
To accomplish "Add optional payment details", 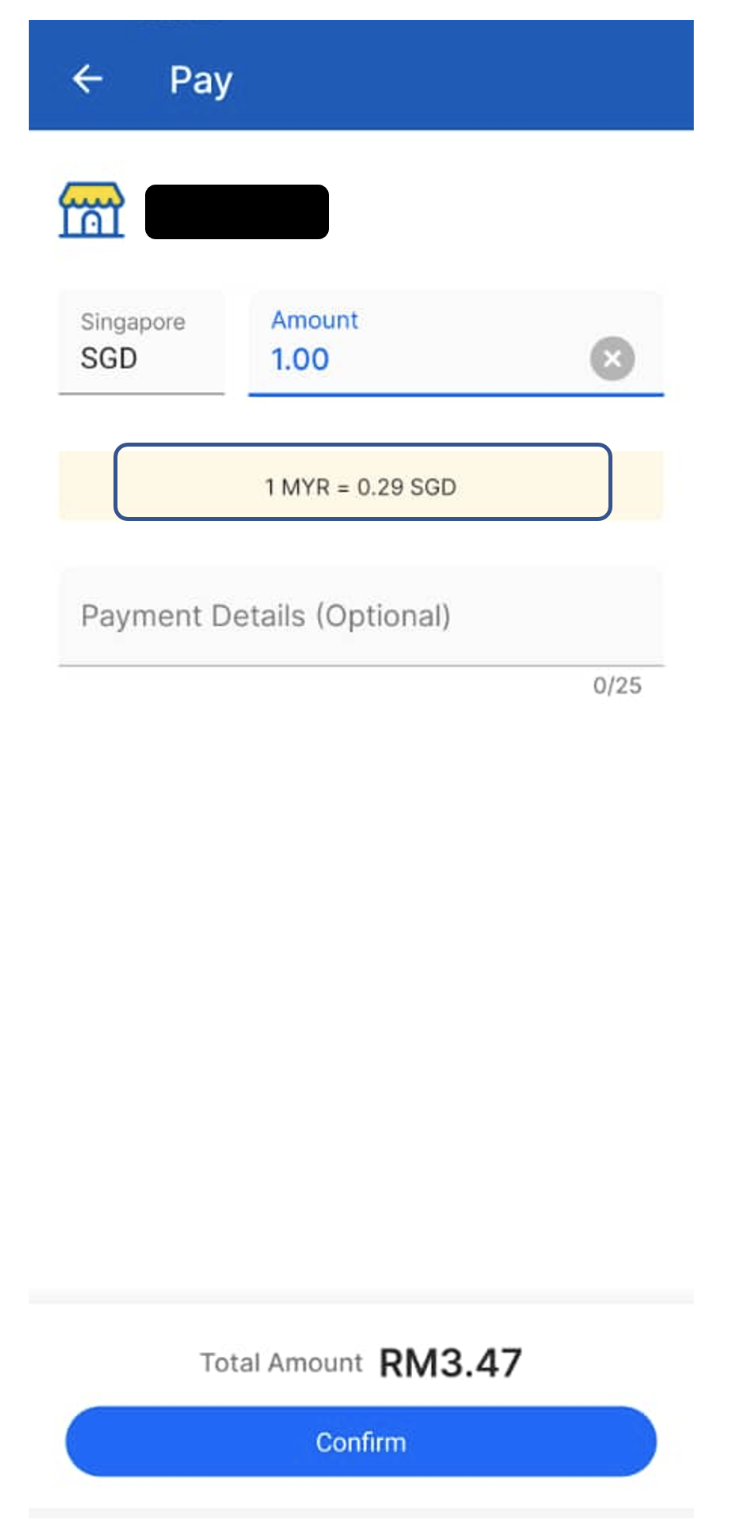I will [x=360, y=616].
